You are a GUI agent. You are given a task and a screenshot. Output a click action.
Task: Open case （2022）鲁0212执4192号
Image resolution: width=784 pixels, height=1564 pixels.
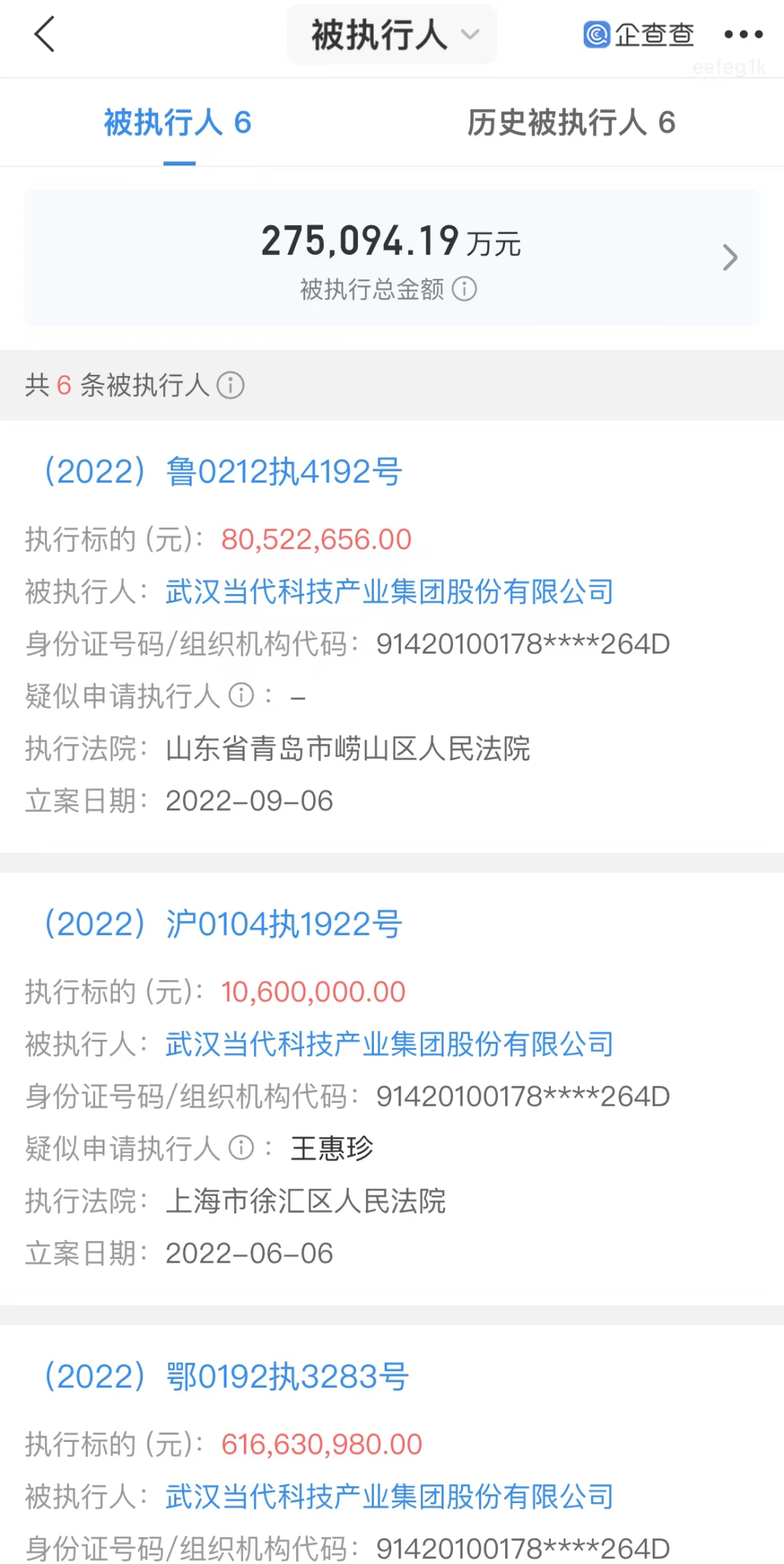[x=219, y=471]
